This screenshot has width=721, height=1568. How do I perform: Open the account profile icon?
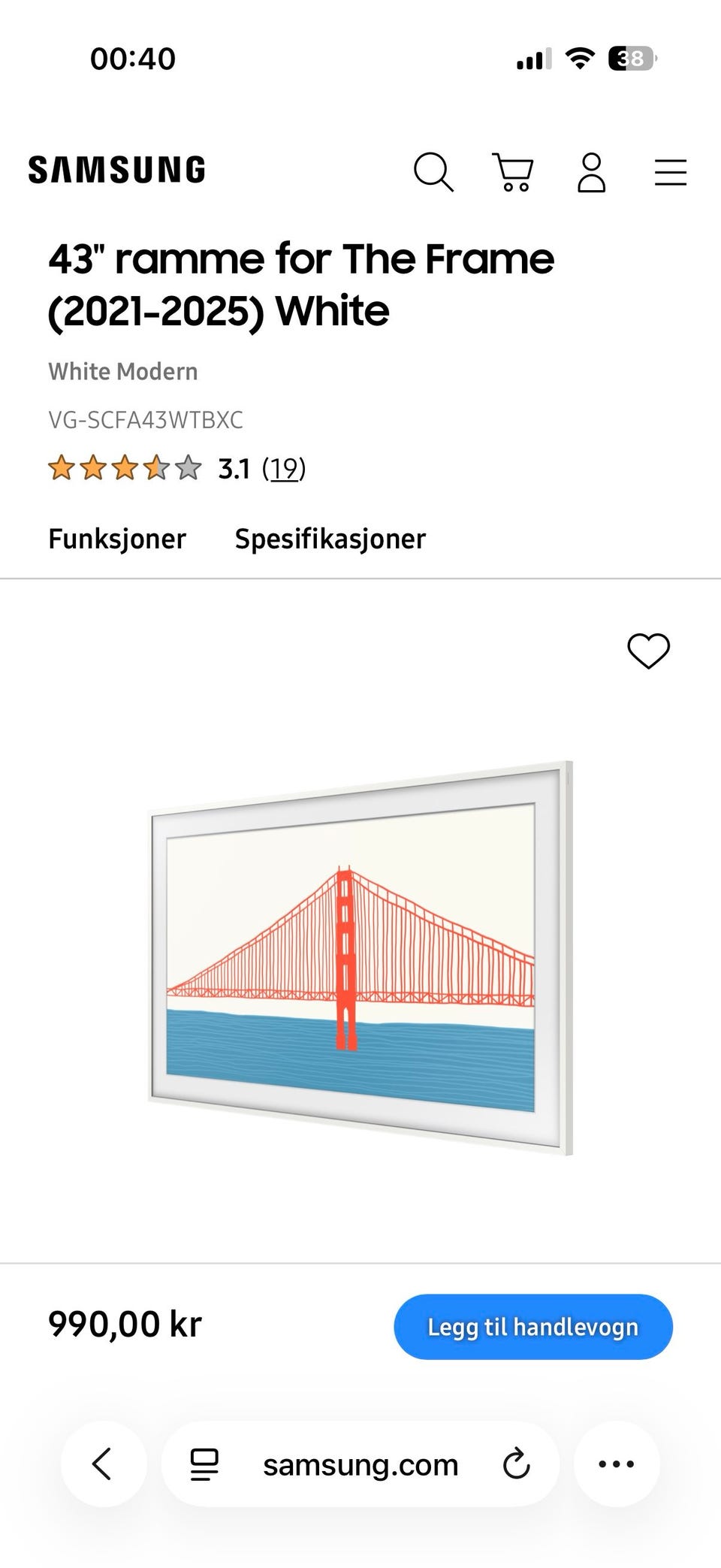[x=593, y=172]
